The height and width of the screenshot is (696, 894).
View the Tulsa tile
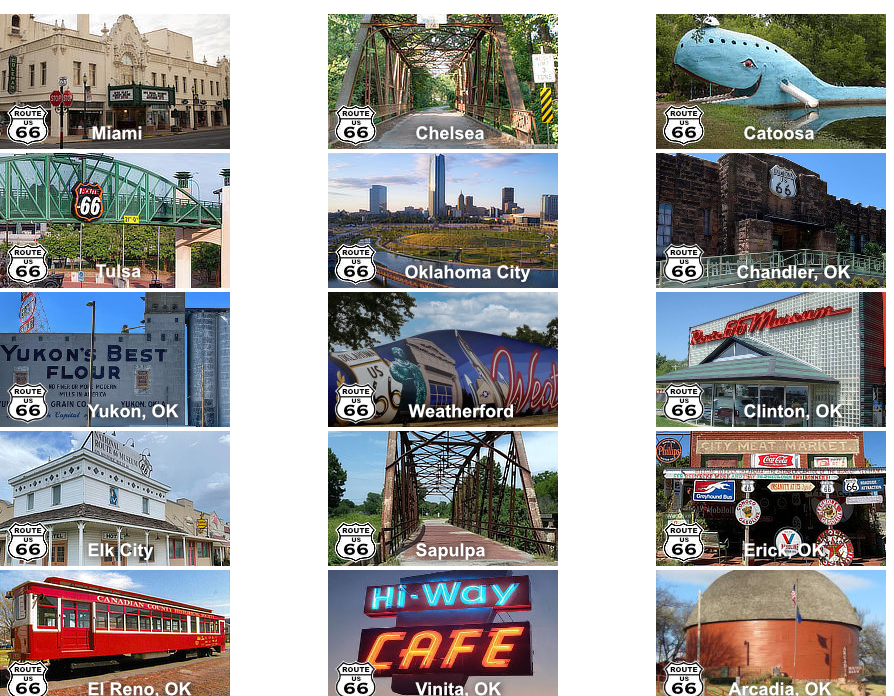pyautogui.click(x=115, y=220)
